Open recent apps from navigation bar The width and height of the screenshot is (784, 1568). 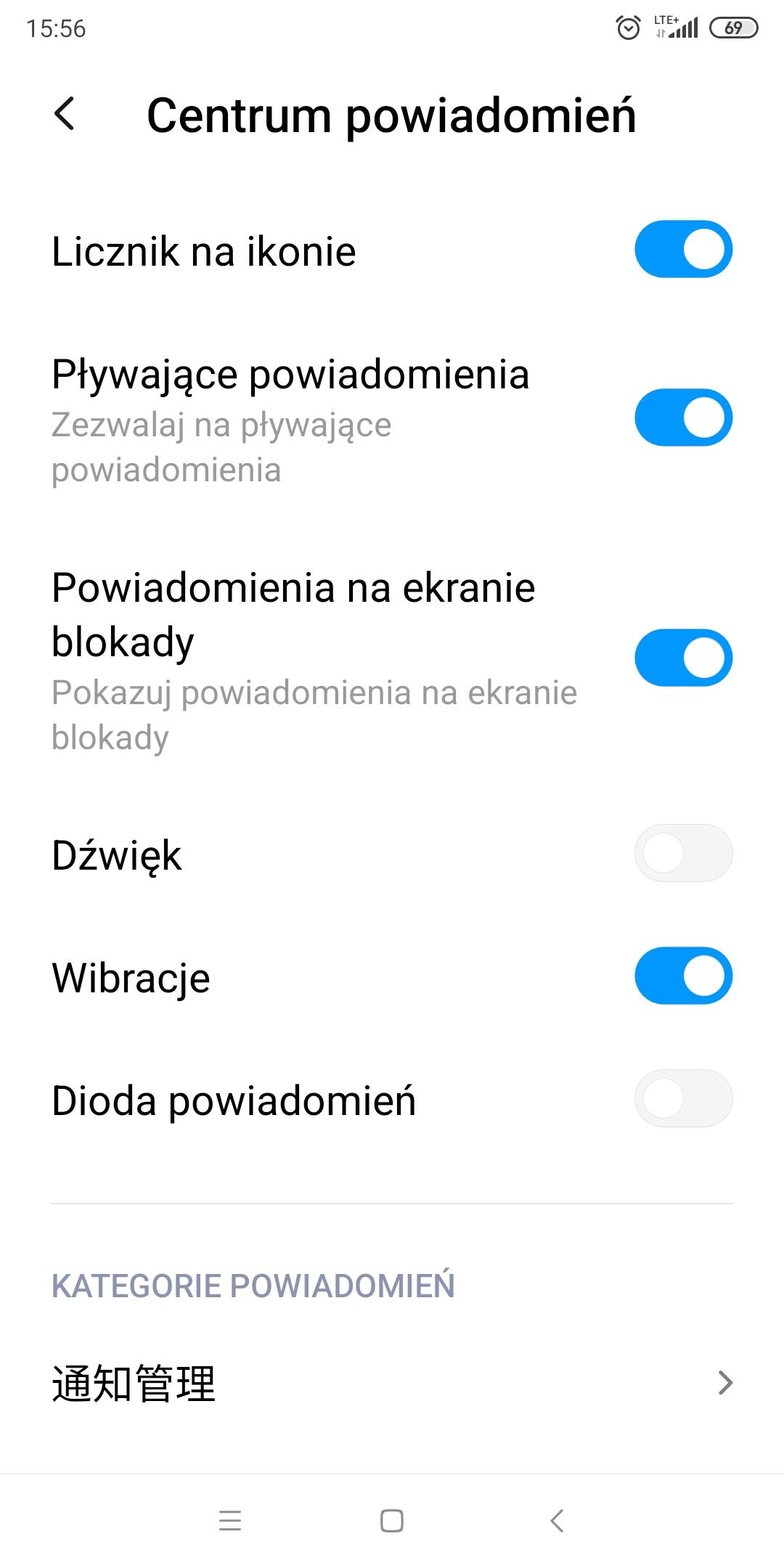pos(230,1521)
